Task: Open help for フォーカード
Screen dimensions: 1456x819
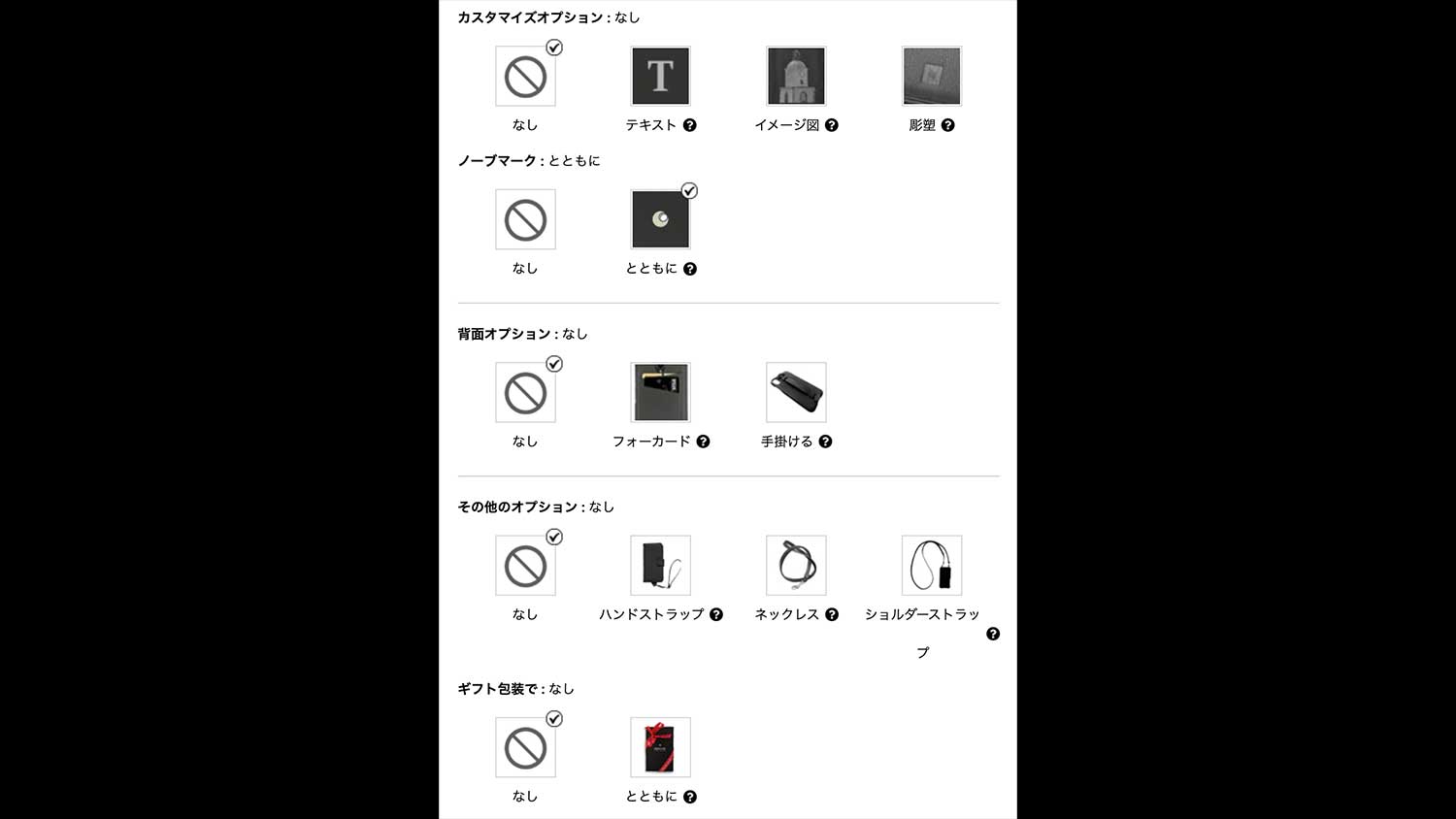Action: [x=703, y=442]
